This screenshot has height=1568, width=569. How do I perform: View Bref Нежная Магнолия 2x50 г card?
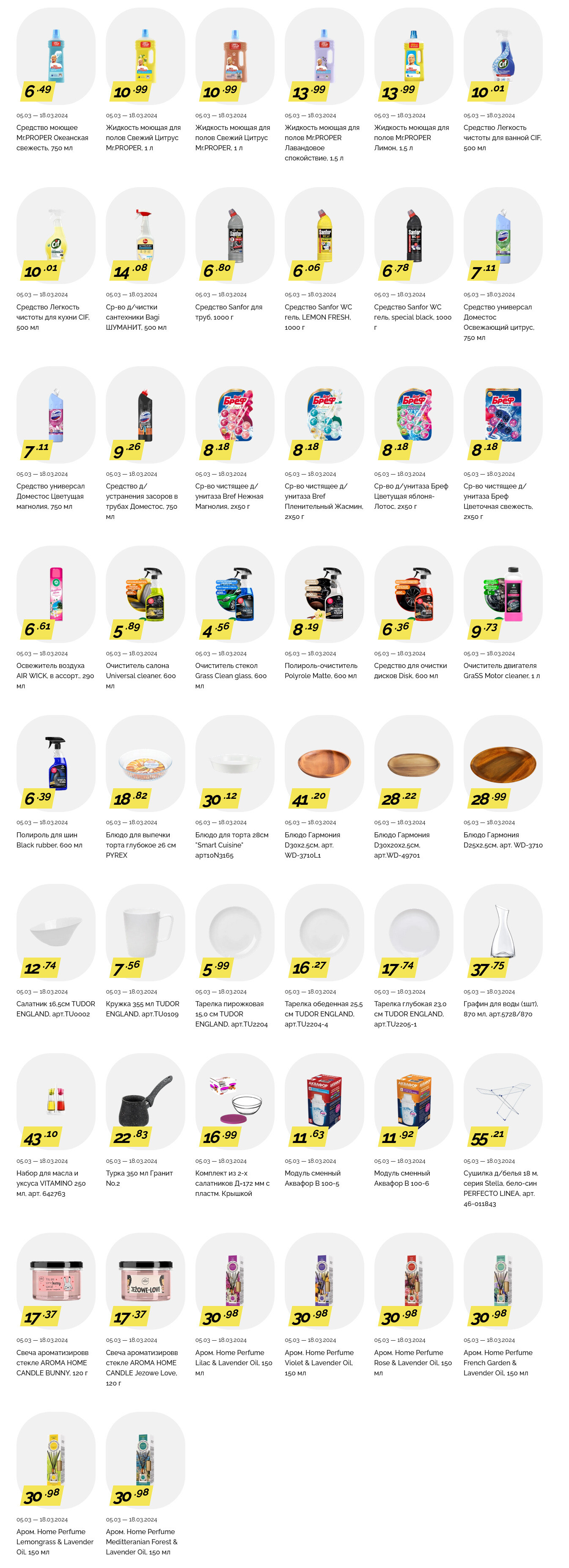pos(234,414)
